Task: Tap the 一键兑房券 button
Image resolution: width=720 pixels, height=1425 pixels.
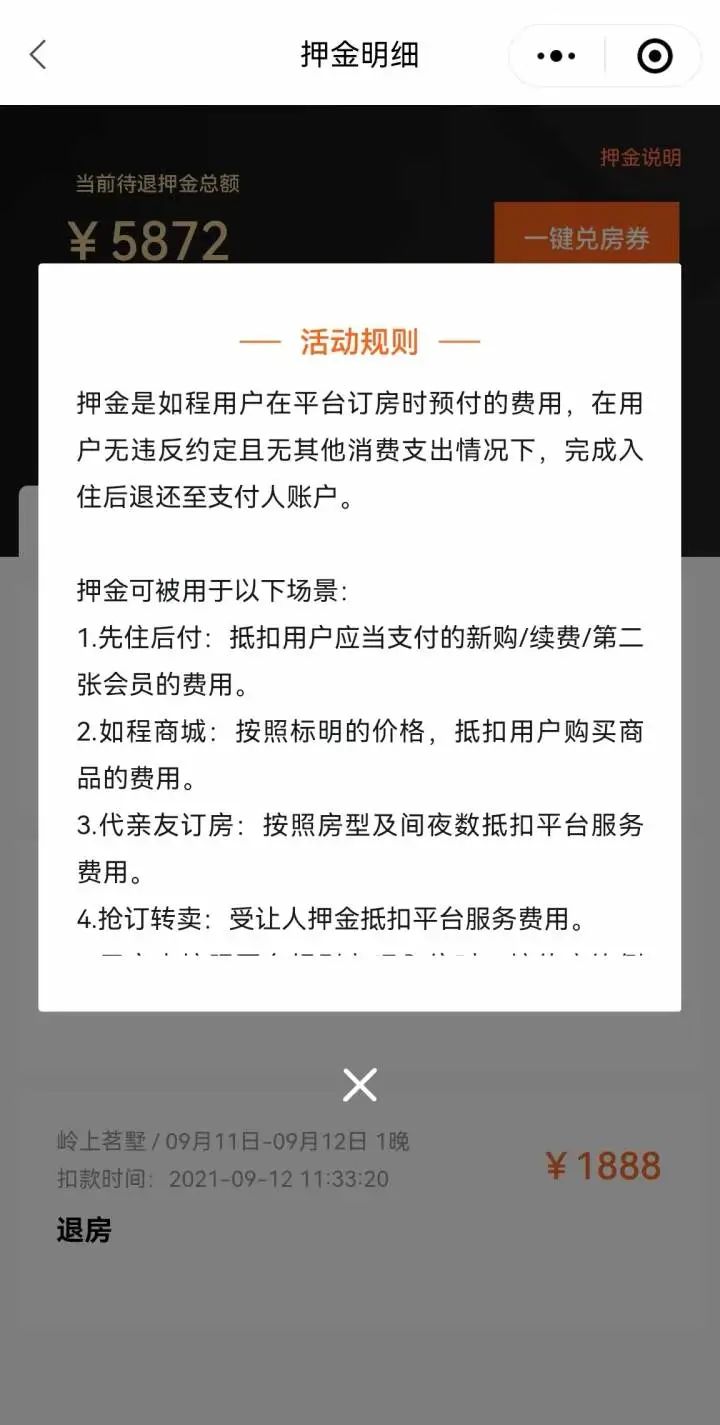Action: pos(586,236)
